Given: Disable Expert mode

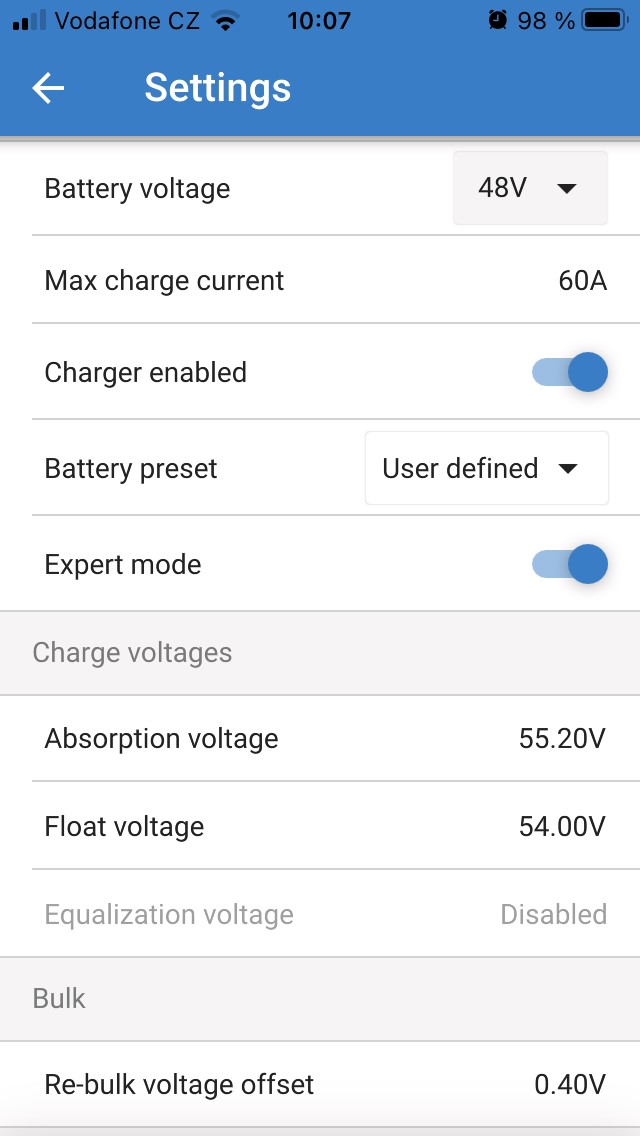Looking at the screenshot, I should coord(570,564).
